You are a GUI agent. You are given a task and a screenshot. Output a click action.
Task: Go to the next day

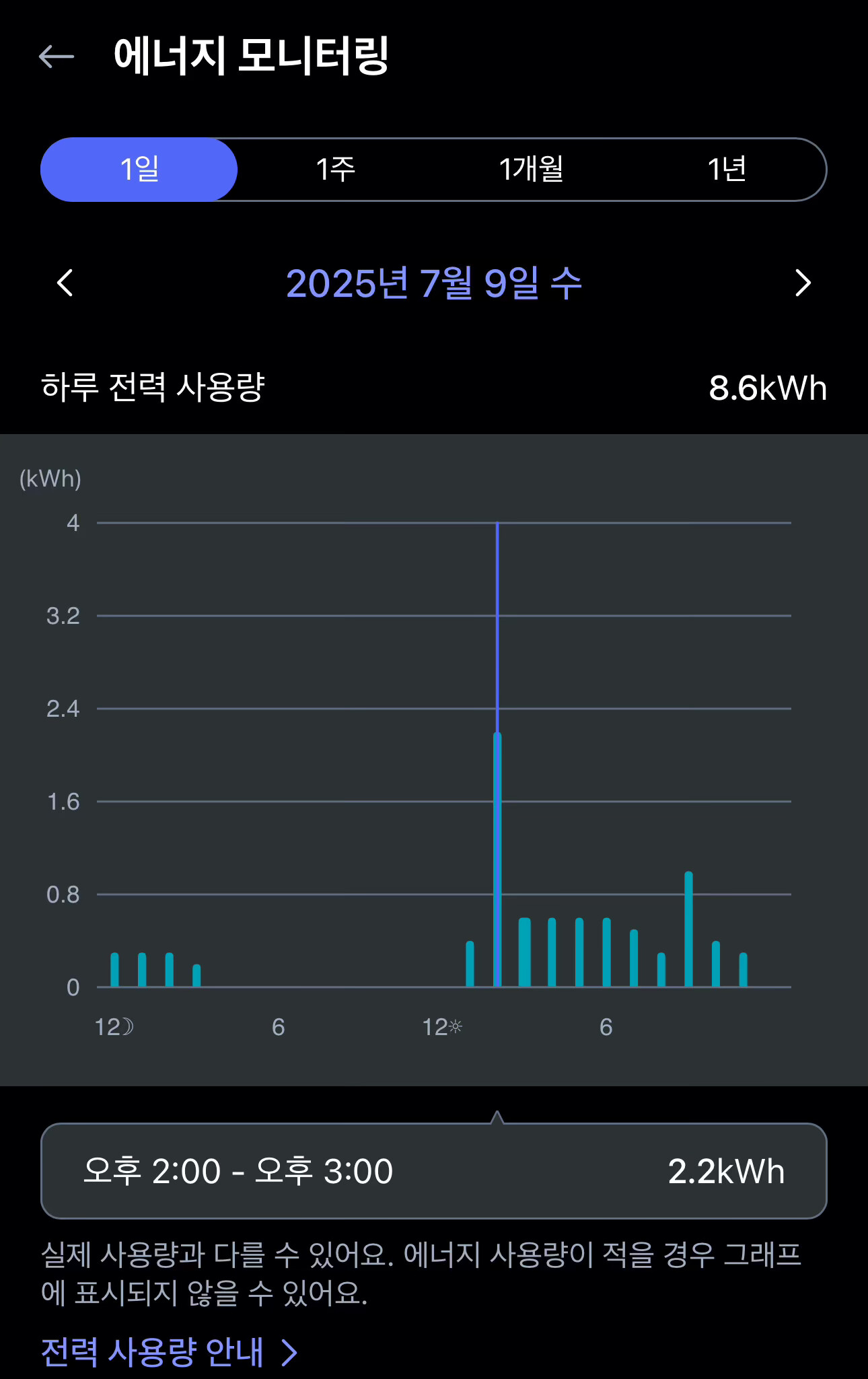point(802,283)
